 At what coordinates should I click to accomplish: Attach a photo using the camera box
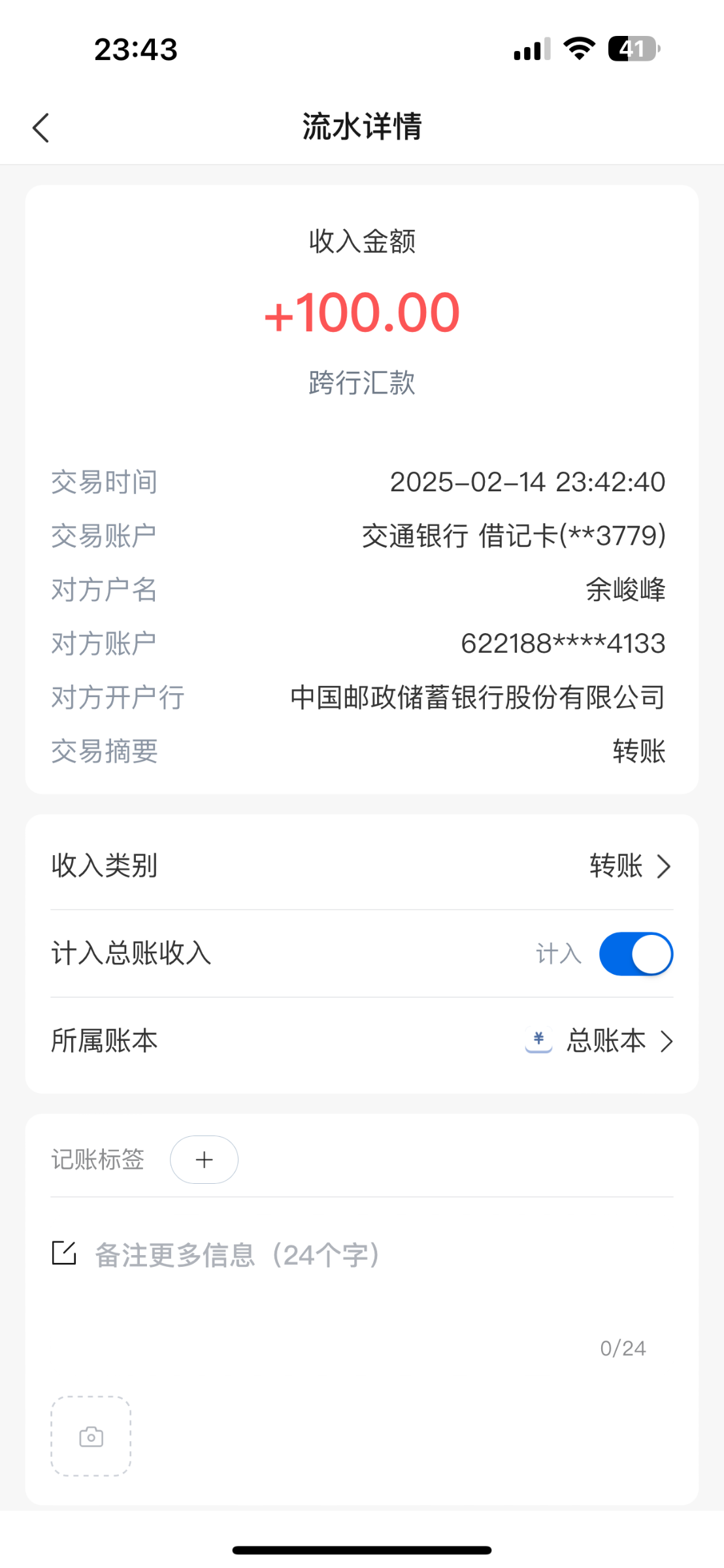click(91, 1436)
